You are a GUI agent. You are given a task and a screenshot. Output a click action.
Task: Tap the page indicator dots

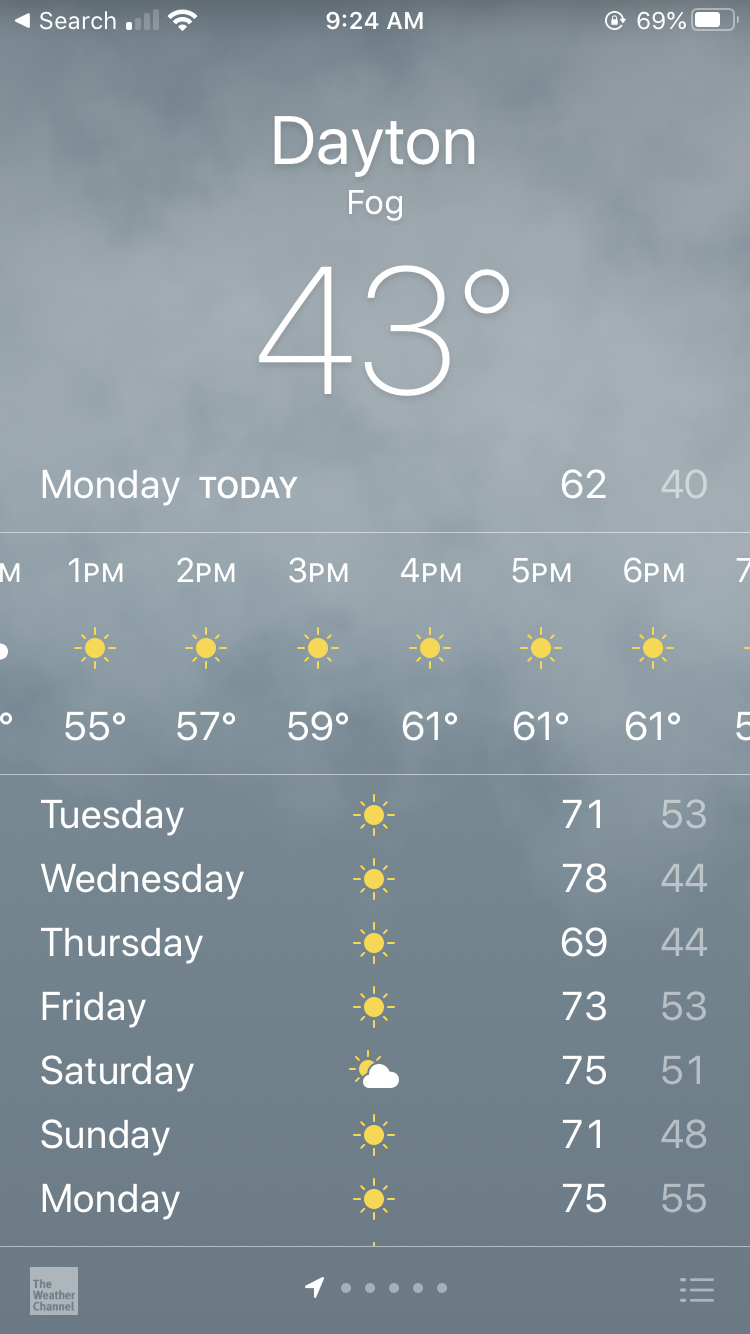[x=376, y=1288]
